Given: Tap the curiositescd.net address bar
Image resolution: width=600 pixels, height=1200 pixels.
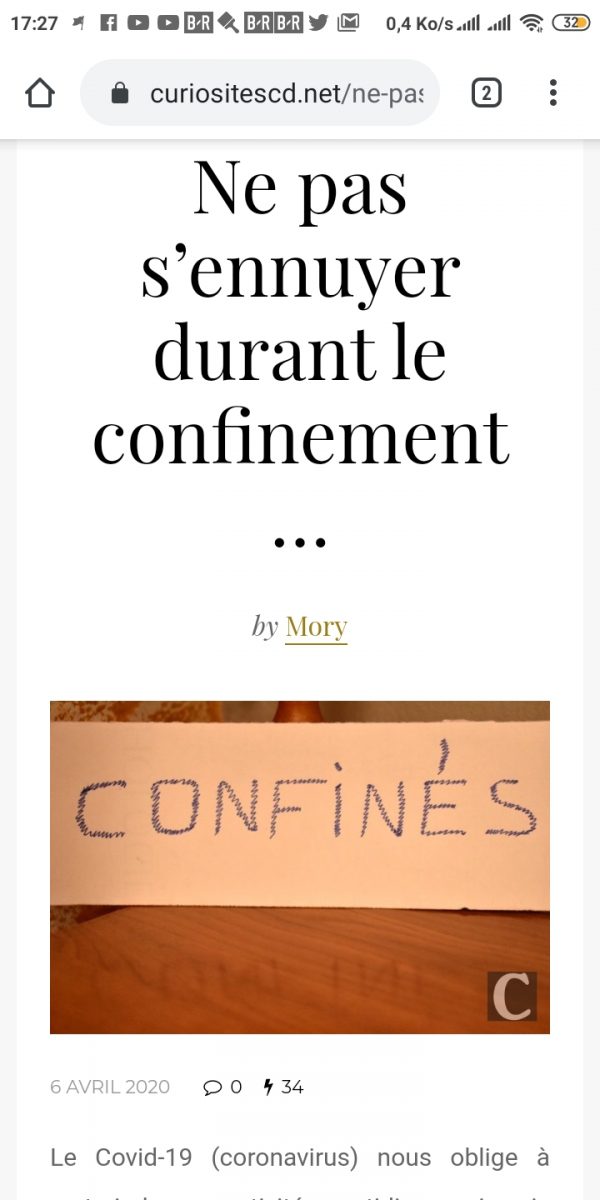Looking at the screenshot, I should click(260, 93).
